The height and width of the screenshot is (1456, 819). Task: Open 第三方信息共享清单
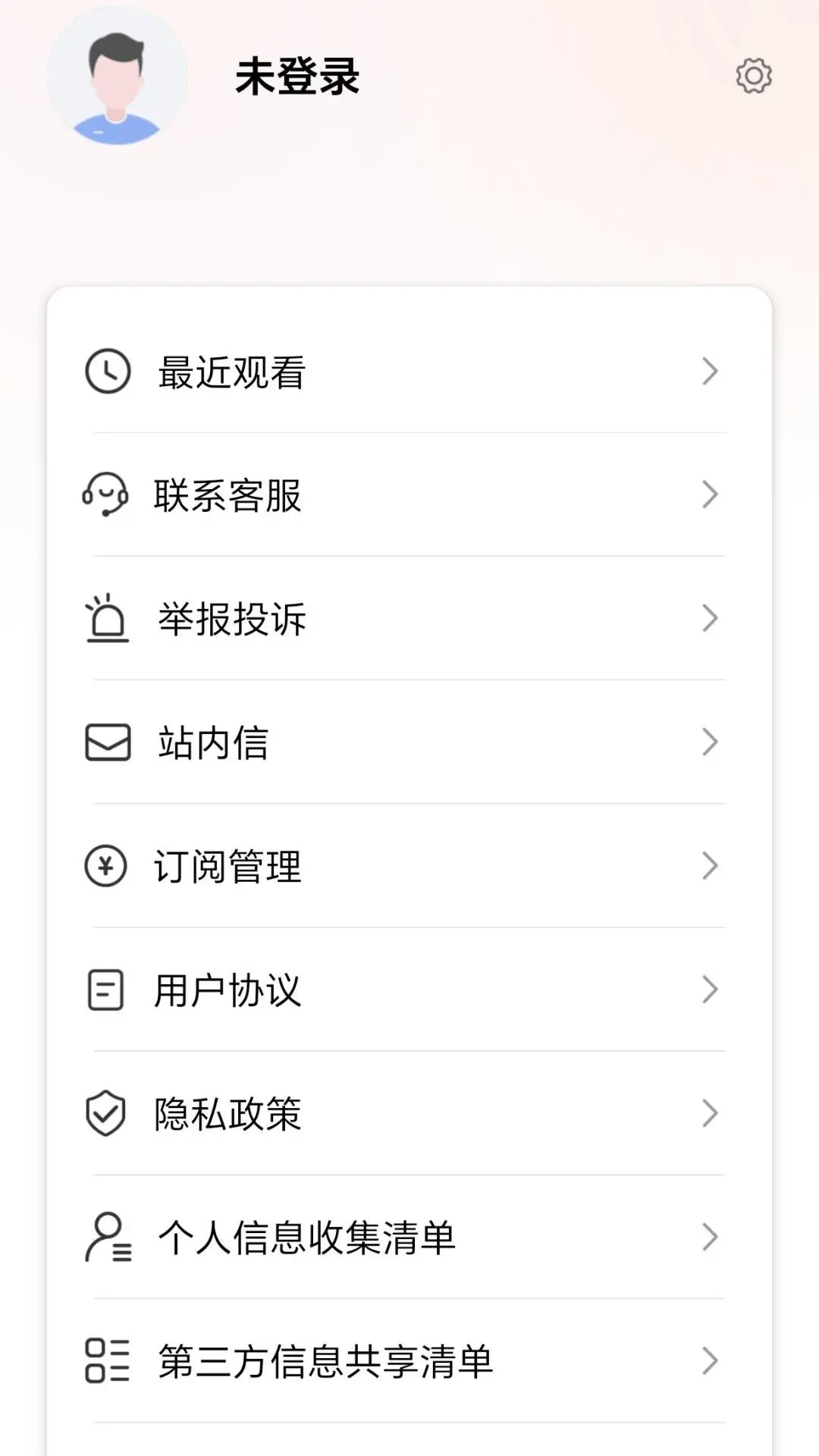coord(409,1360)
